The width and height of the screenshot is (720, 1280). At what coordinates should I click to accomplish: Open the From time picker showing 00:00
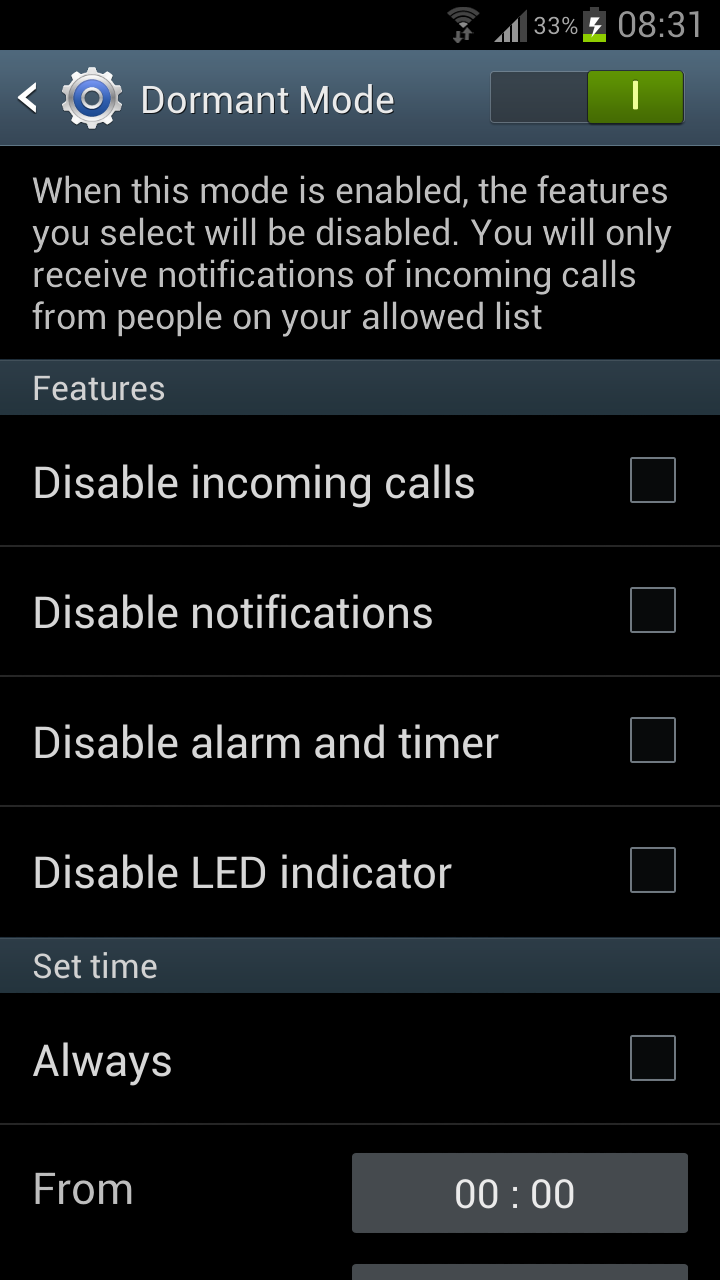(x=519, y=1193)
